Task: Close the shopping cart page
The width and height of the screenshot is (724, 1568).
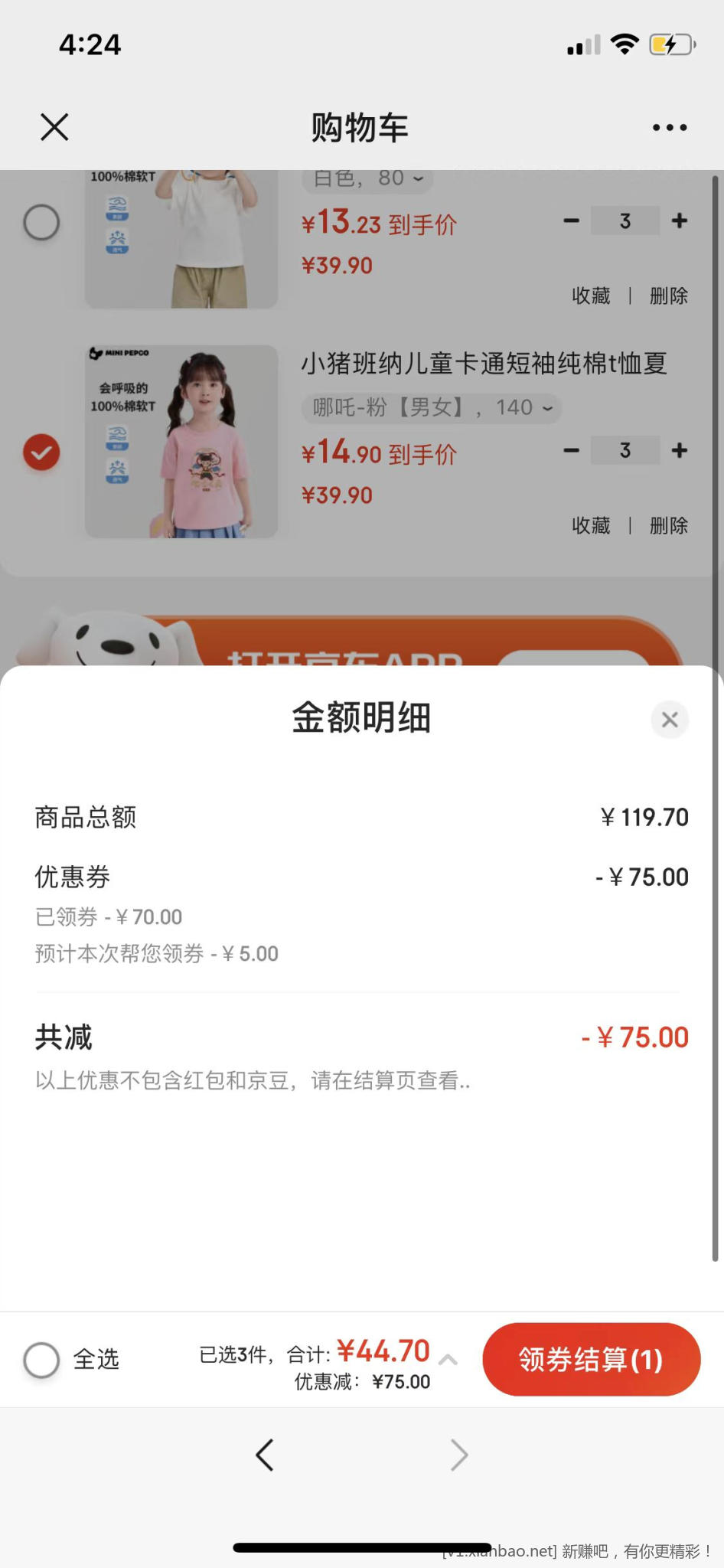Action: [54, 127]
